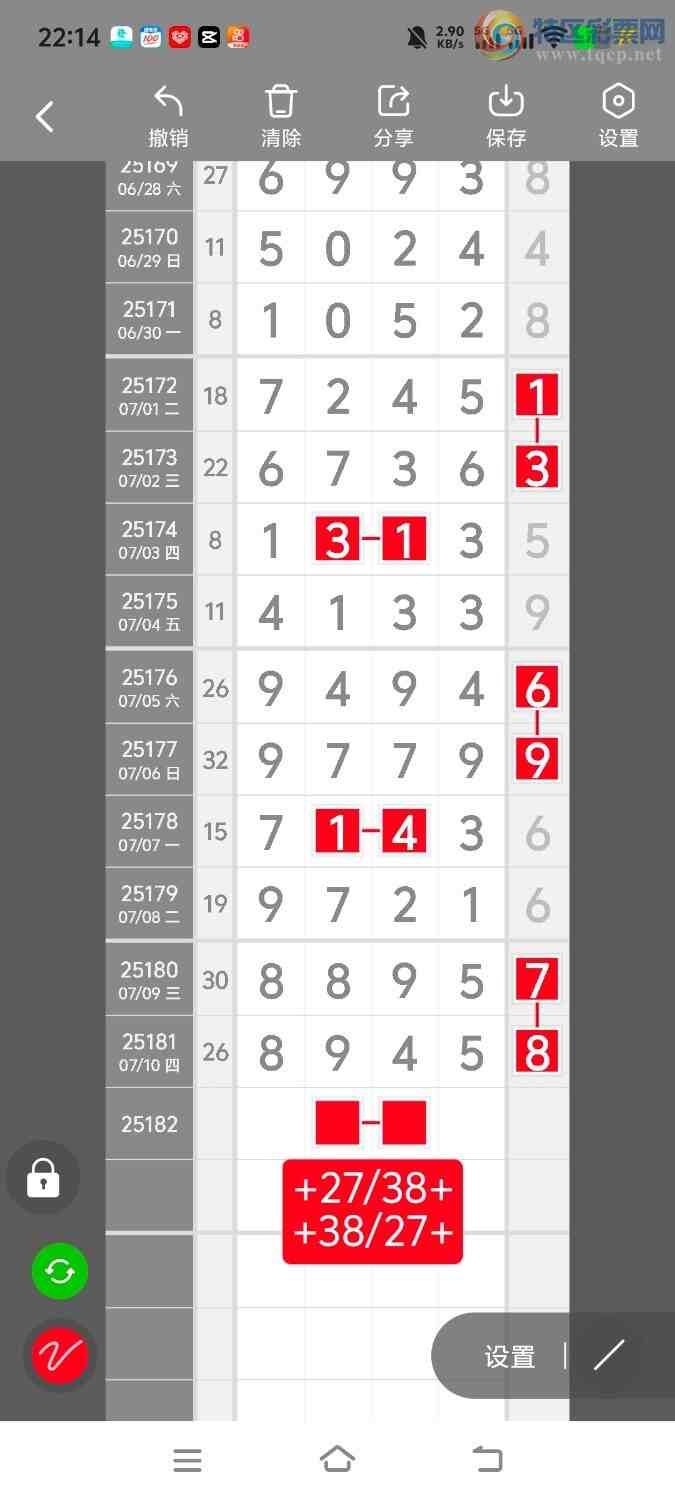Select the red pen drawing tool
Screen dimensions: 675x1500
coord(60,1355)
